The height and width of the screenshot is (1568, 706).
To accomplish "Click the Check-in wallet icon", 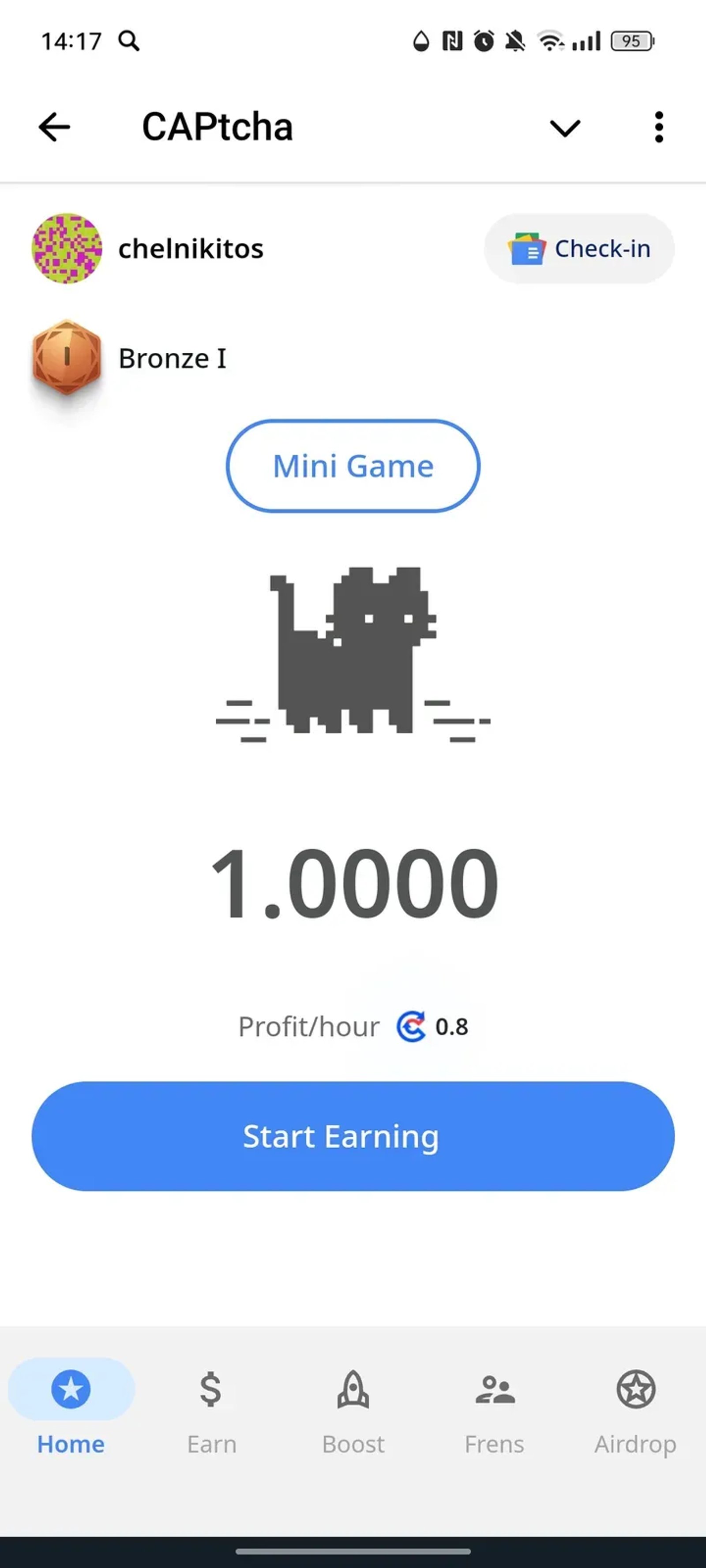I will (x=527, y=249).
